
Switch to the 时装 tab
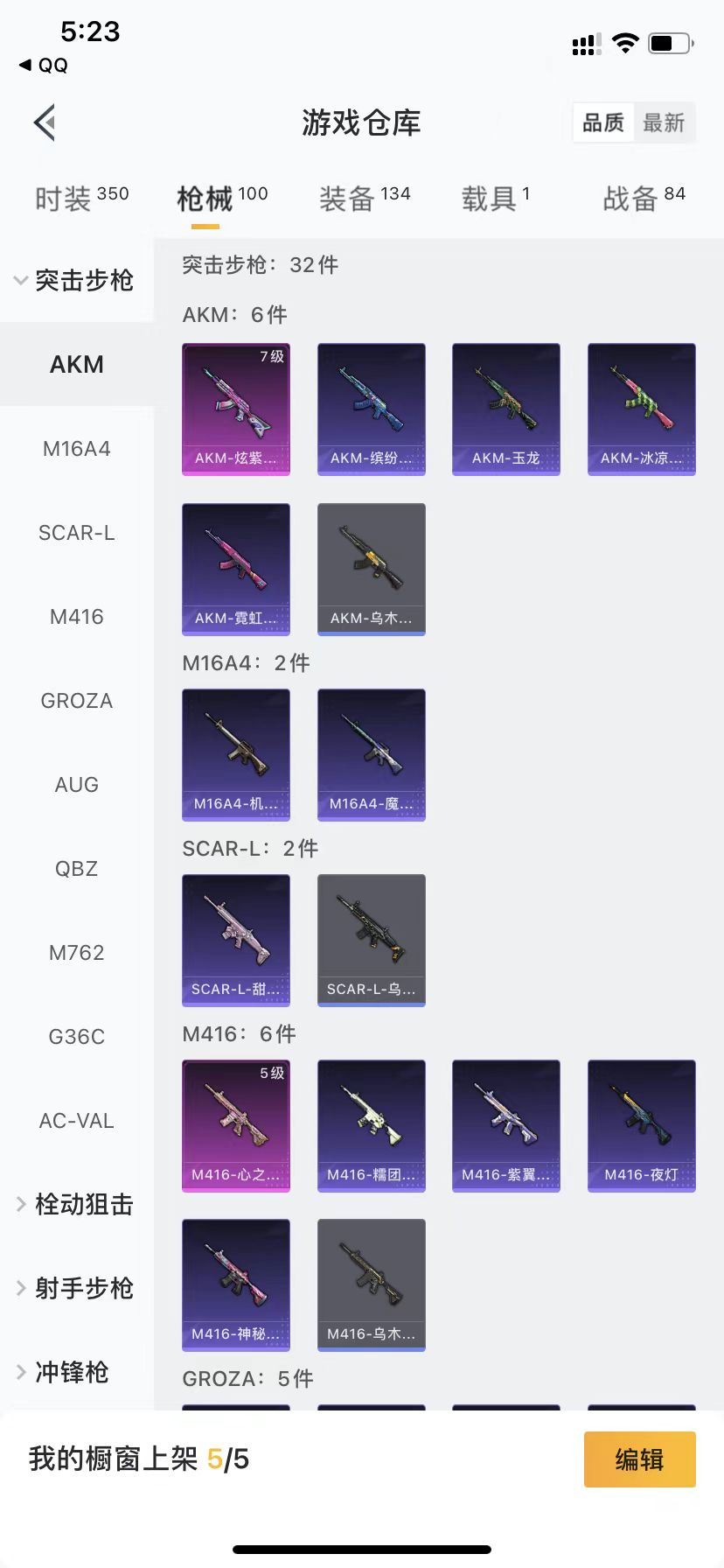coord(81,199)
